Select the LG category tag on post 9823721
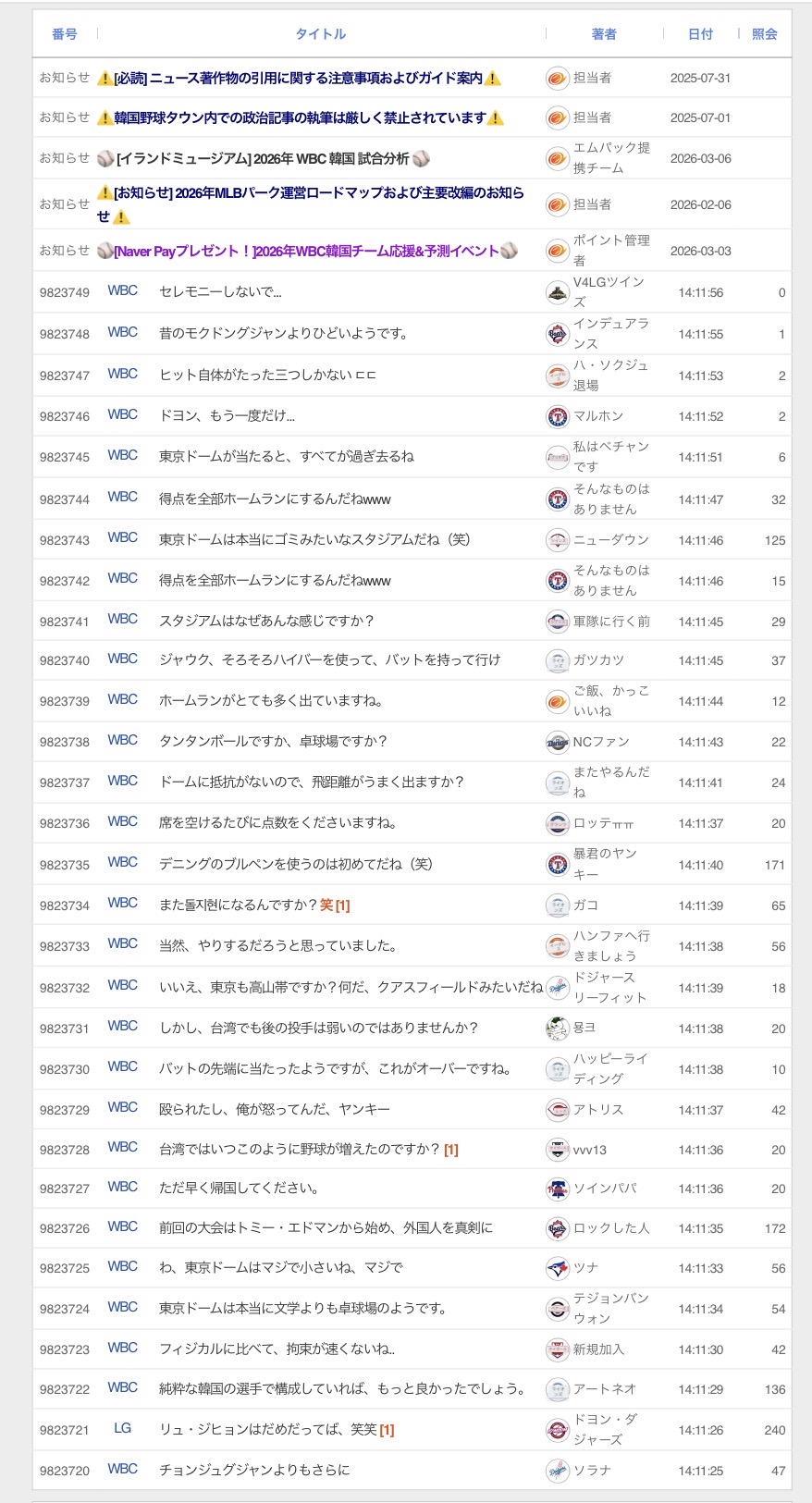812x1503 pixels. tap(122, 1429)
